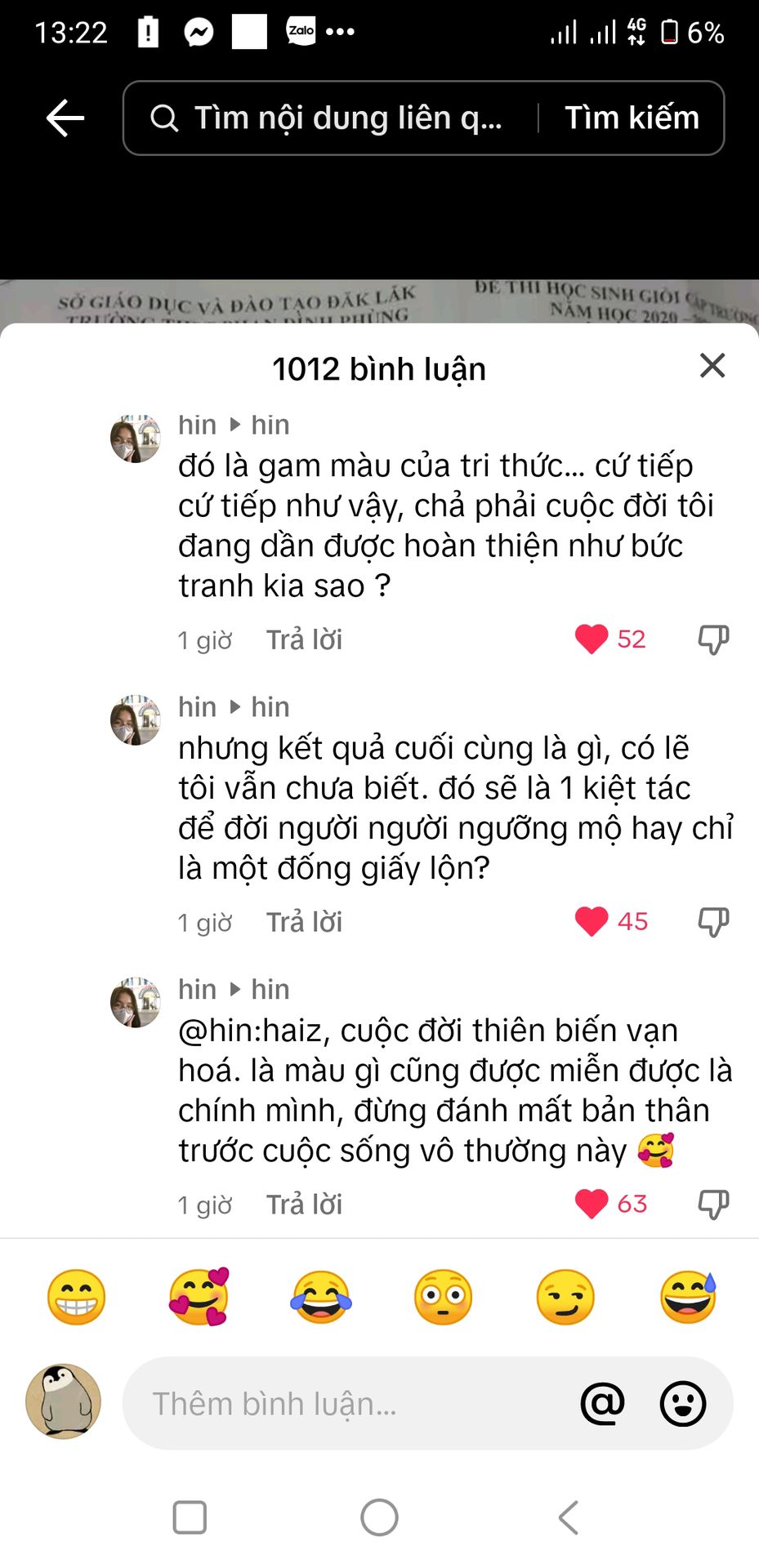
Task: Go back using the top arrow
Action: (x=65, y=118)
